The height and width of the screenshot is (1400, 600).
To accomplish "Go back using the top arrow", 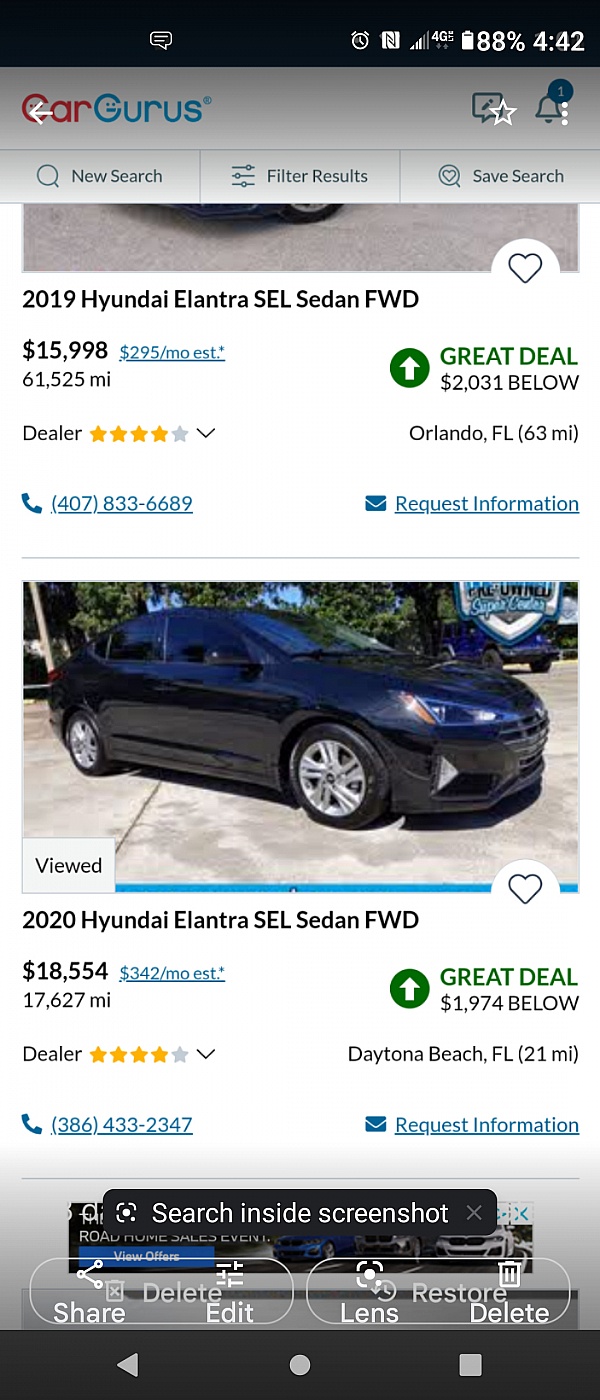I will click(x=40, y=112).
